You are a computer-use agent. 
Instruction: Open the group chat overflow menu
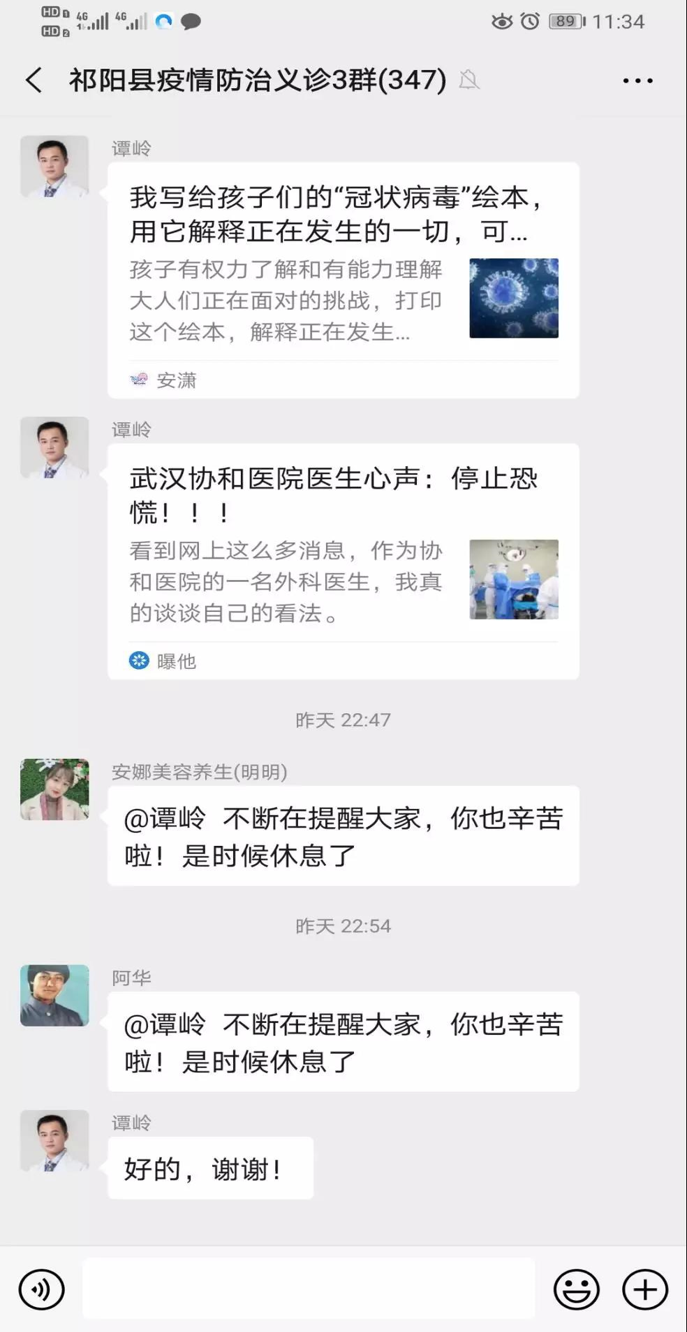point(637,80)
